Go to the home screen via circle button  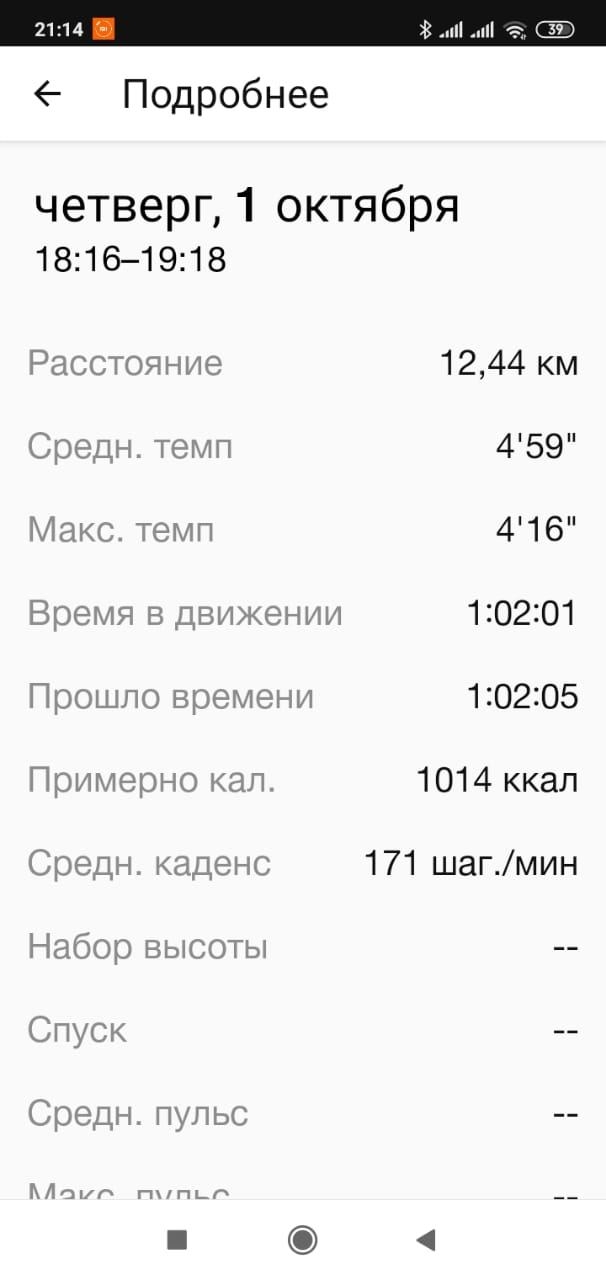(x=302, y=1240)
